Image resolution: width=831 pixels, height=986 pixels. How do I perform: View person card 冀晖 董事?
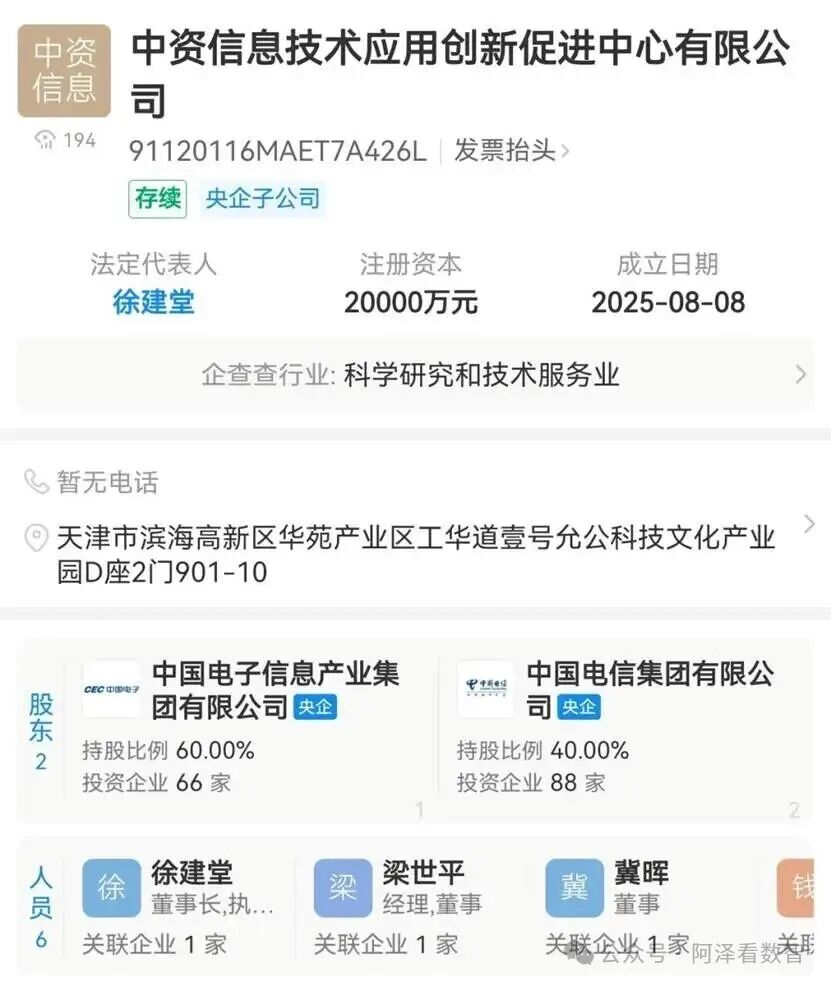(x=645, y=907)
